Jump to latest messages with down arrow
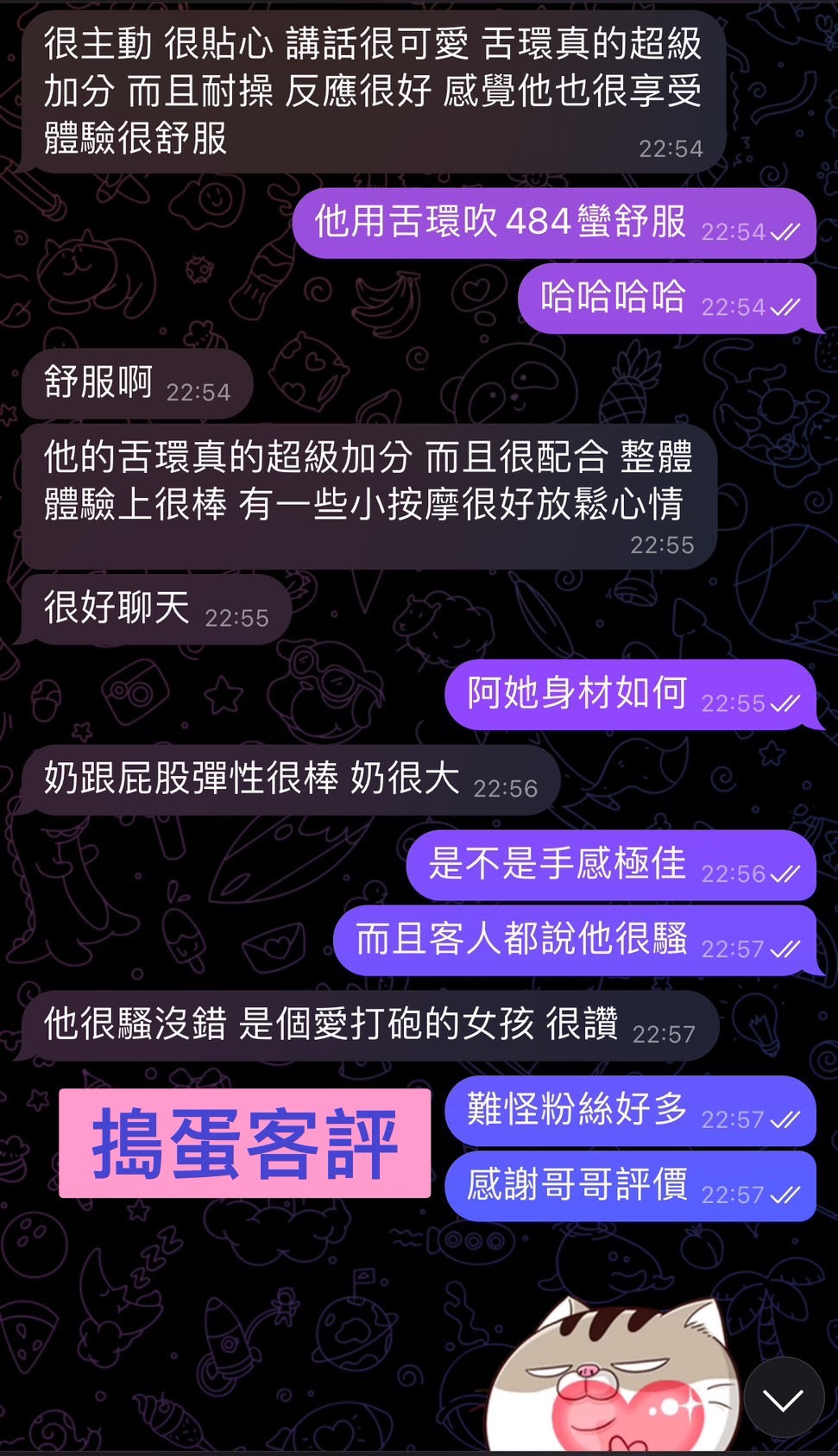This screenshot has width=838, height=1456. coord(783,1399)
